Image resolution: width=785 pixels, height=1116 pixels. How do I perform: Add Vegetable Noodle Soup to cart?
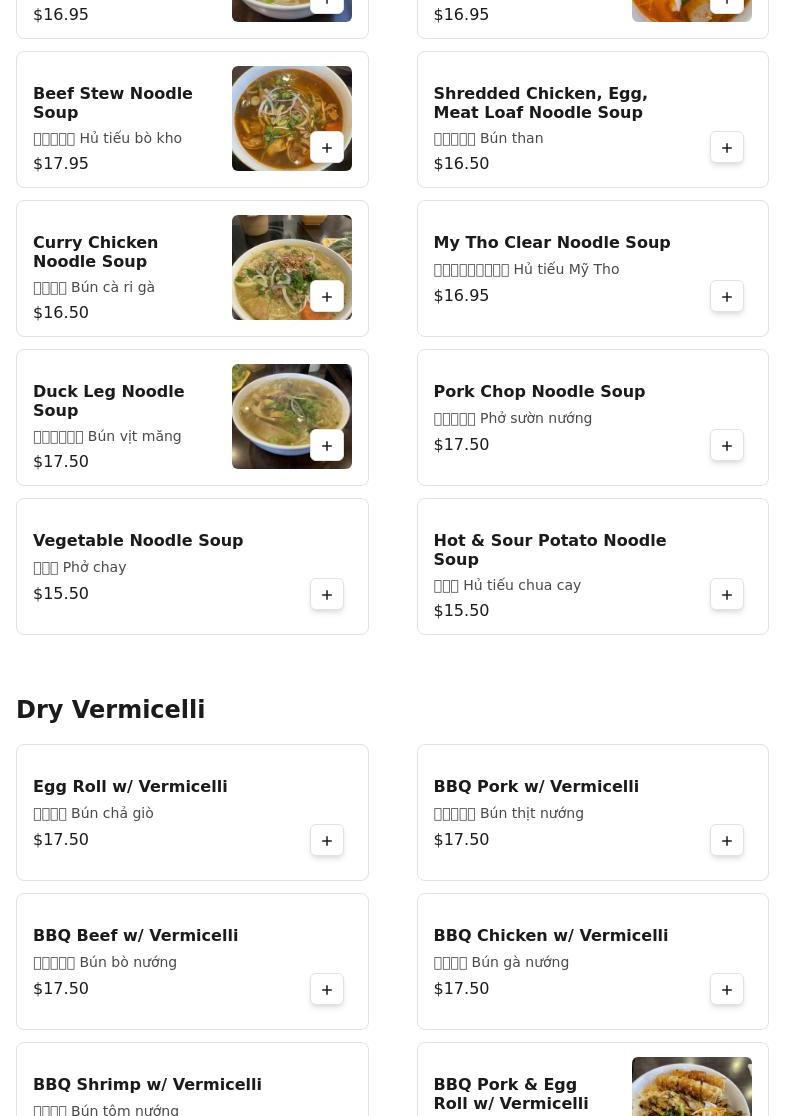[327, 595]
